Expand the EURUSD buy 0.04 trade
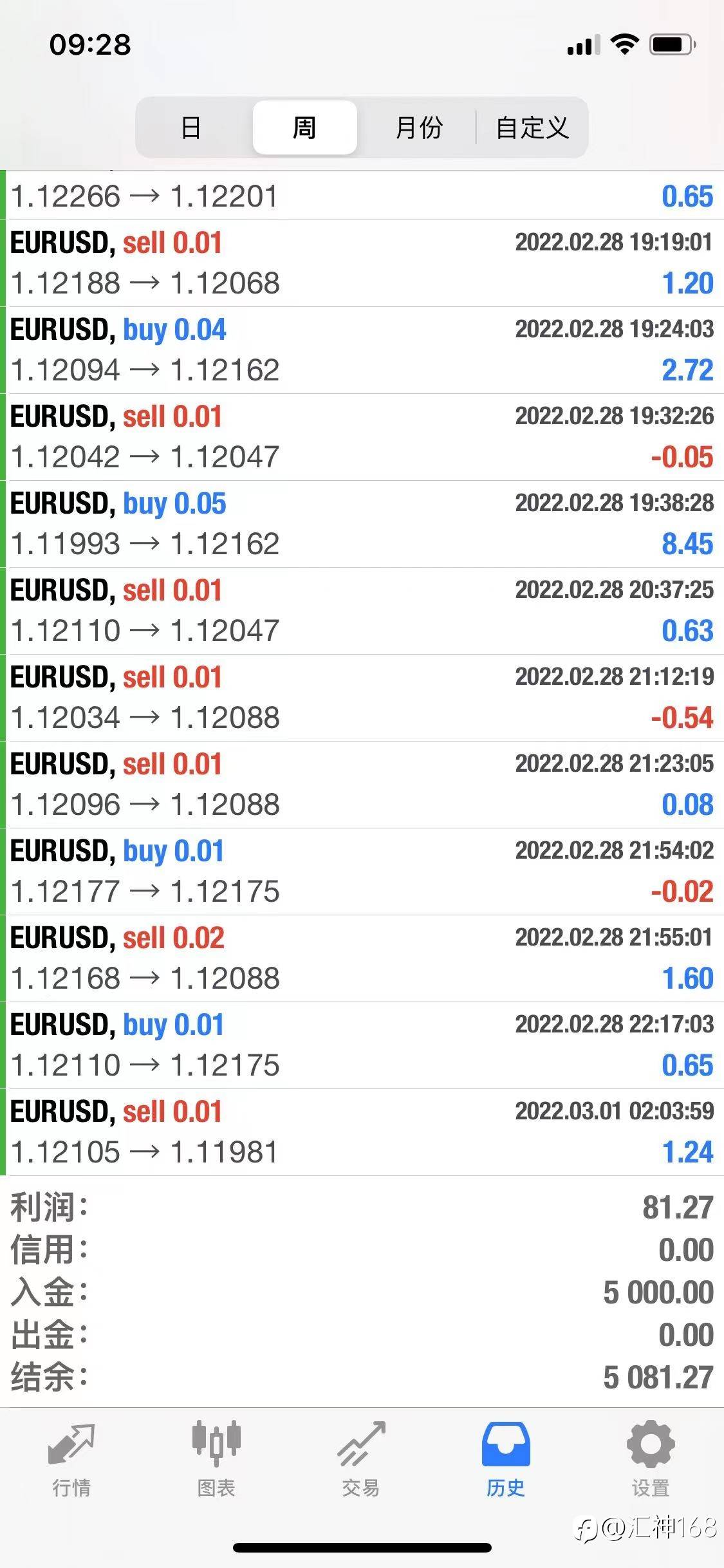Image resolution: width=724 pixels, height=1568 pixels. 362,350
